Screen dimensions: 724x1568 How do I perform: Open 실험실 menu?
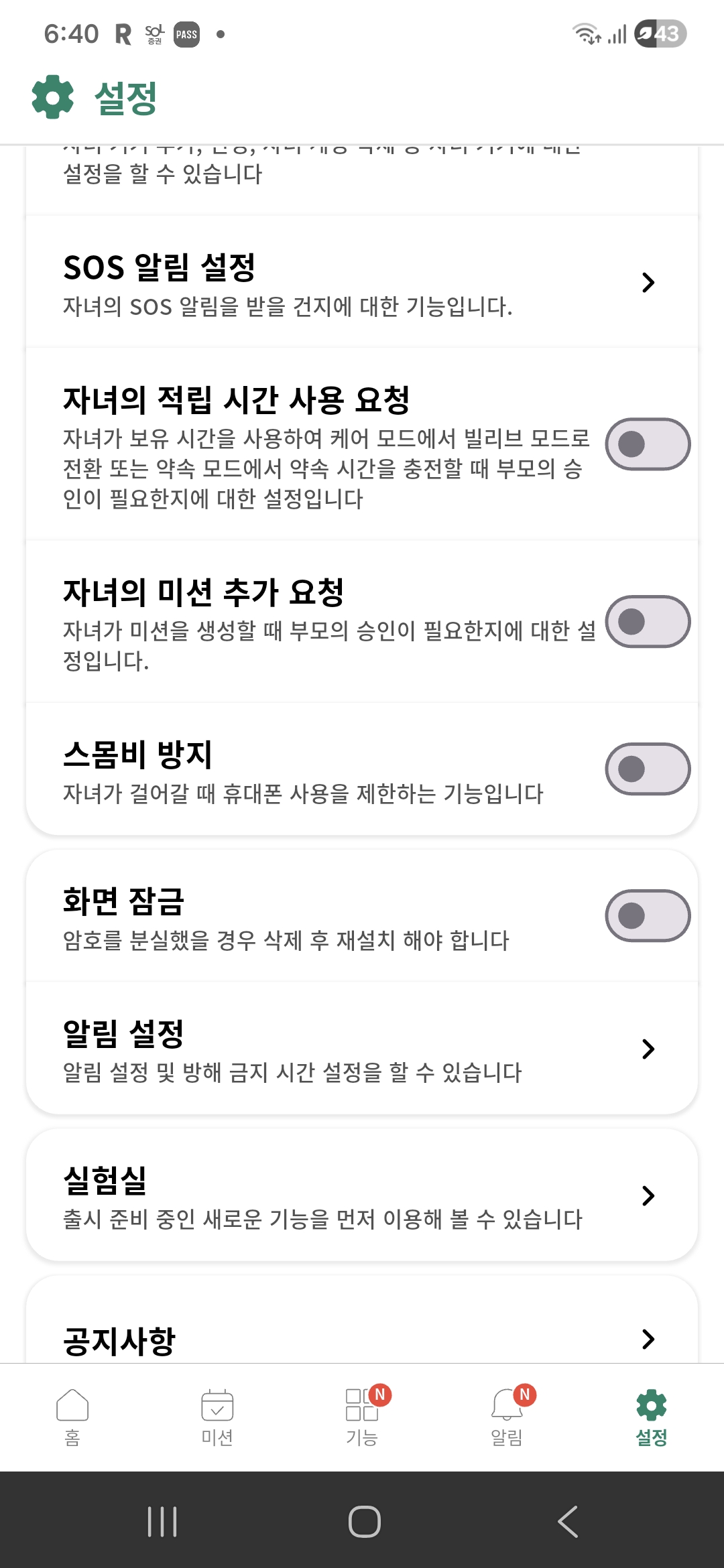(362, 1196)
